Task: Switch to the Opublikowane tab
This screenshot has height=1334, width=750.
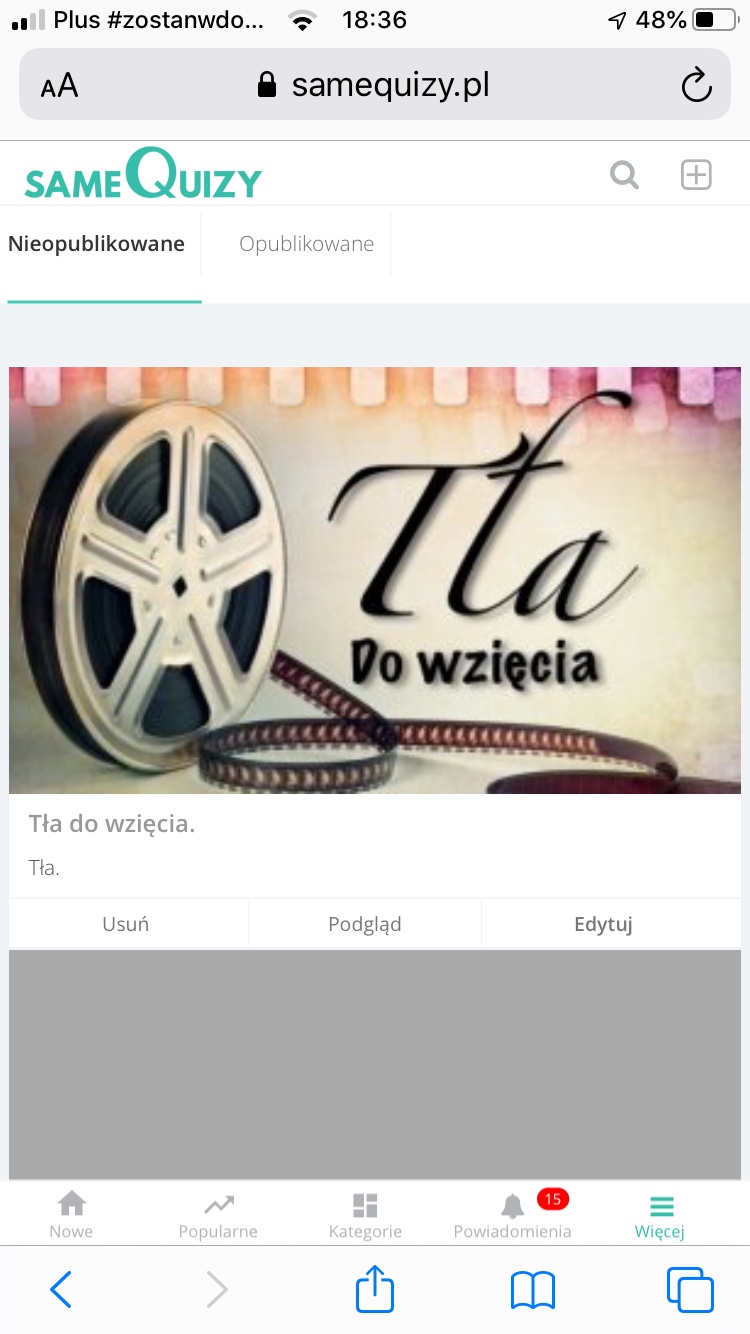Action: [x=306, y=244]
